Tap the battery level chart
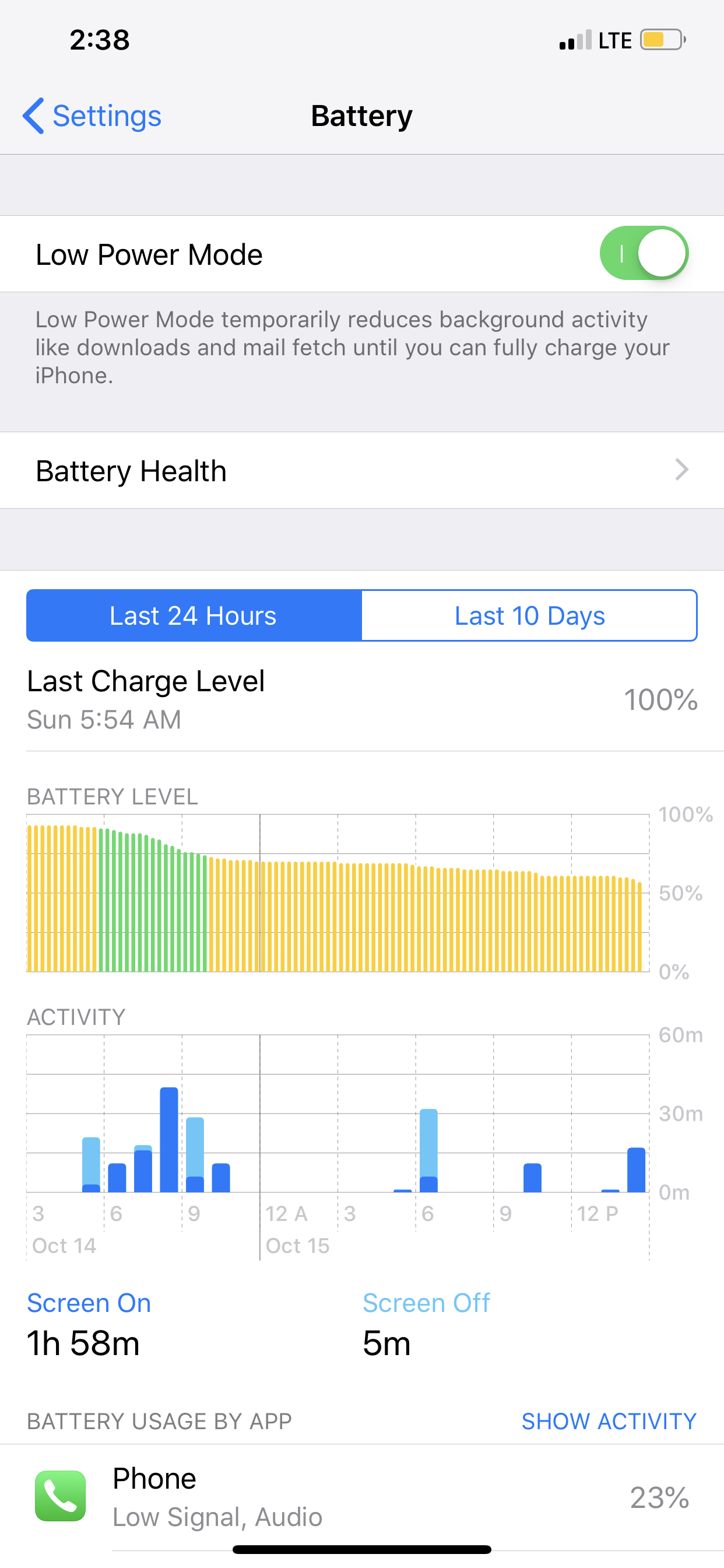724x1568 pixels. pyautogui.click(x=338, y=893)
